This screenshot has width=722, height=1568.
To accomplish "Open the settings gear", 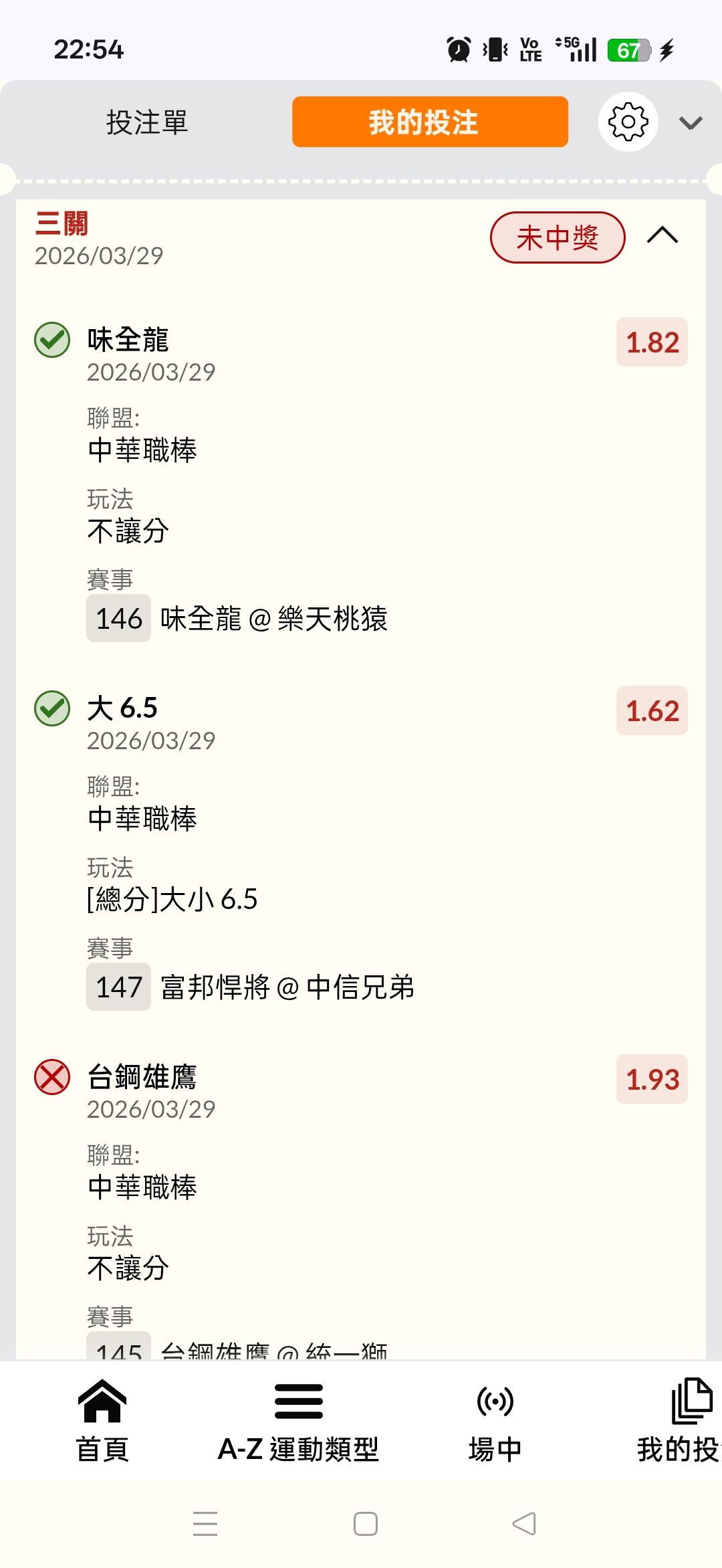I will point(628,122).
